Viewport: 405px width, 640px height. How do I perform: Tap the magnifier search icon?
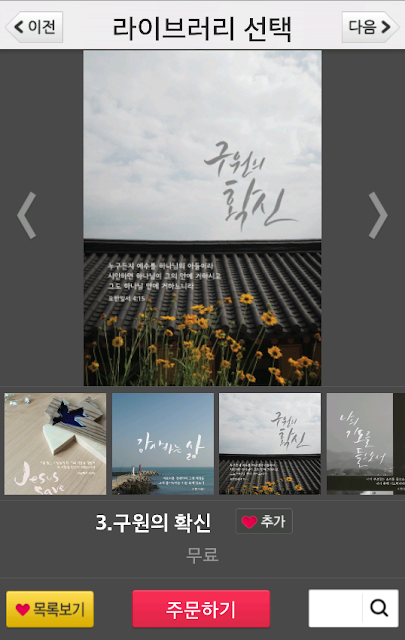[380, 608]
